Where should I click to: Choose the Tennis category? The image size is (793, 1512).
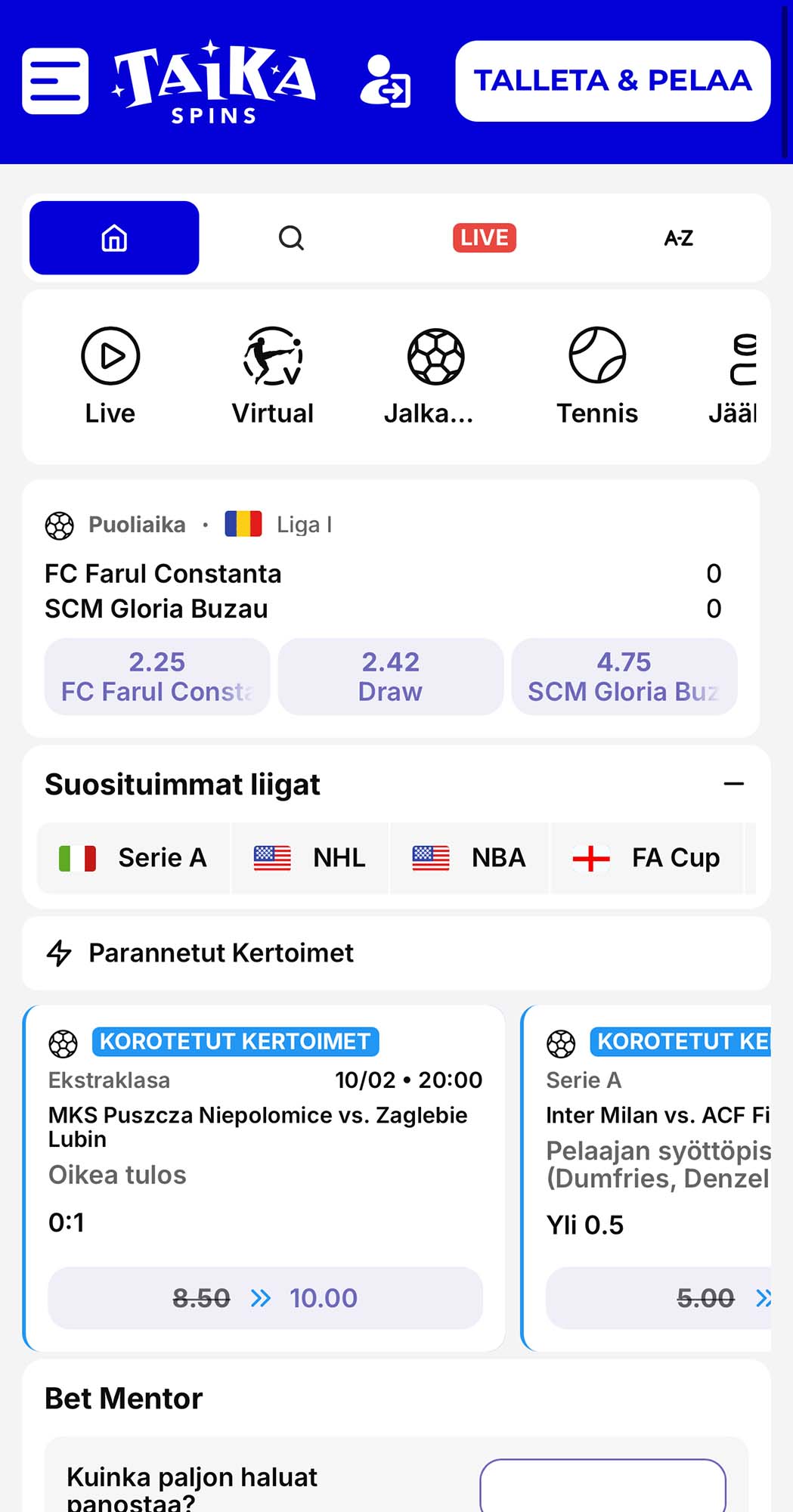pos(597,376)
